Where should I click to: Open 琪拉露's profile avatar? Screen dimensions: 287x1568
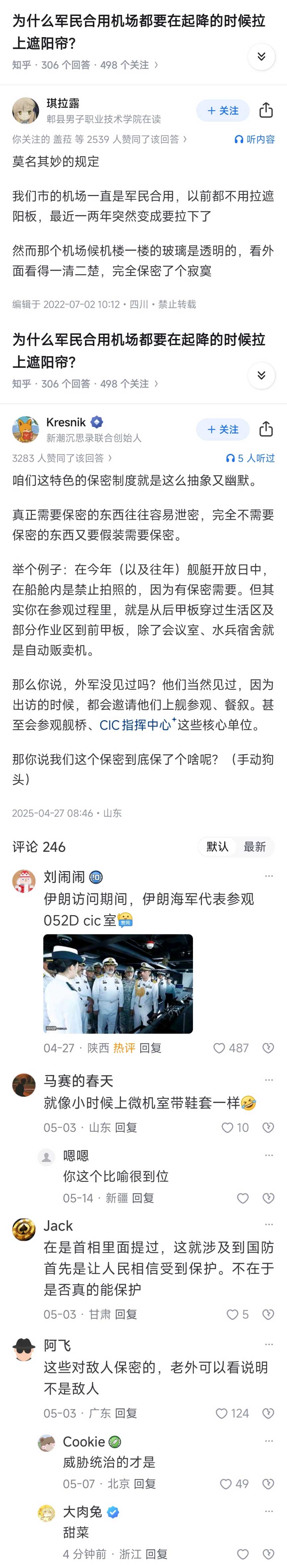[26, 110]
